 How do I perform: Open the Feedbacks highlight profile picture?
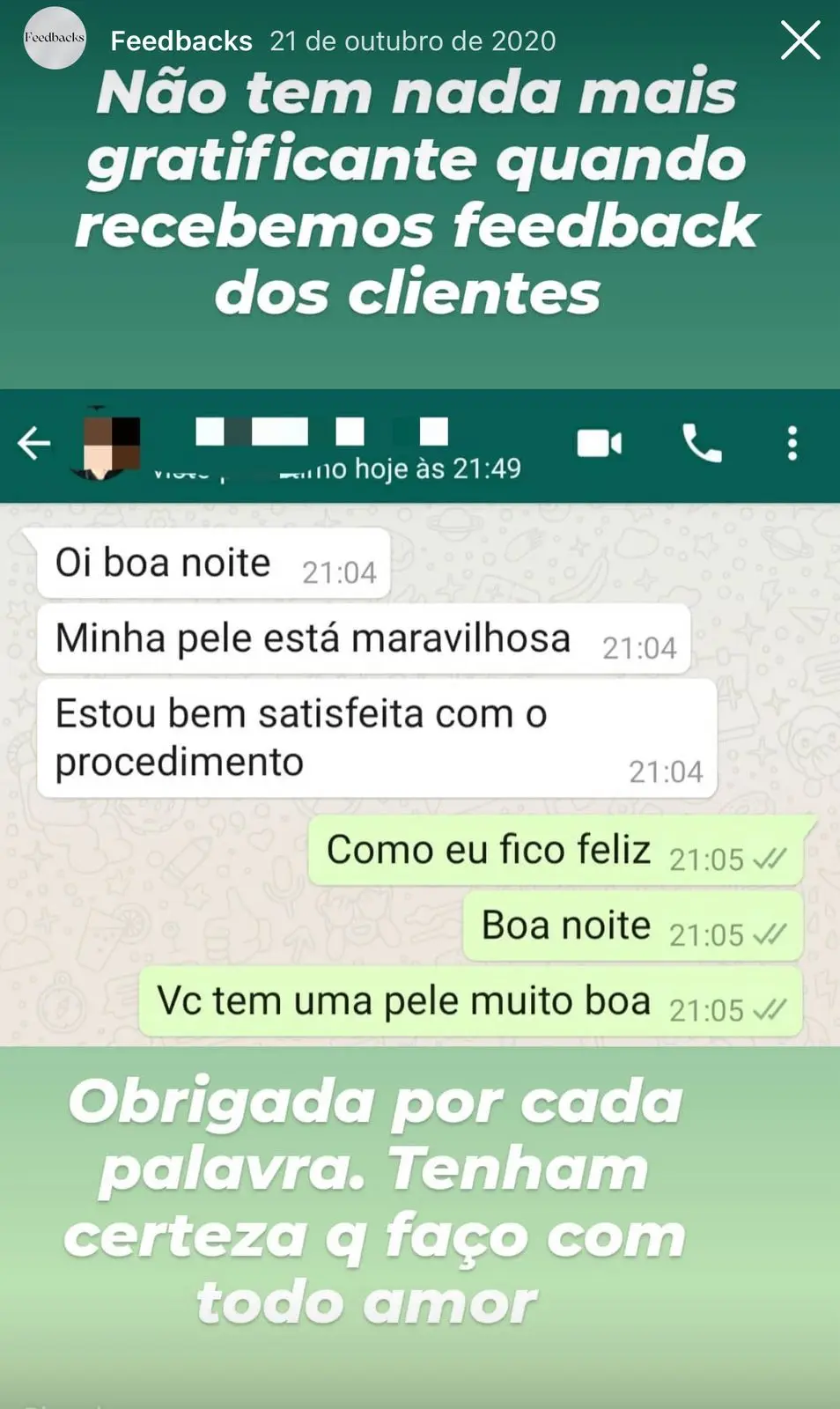click(55, 38)
